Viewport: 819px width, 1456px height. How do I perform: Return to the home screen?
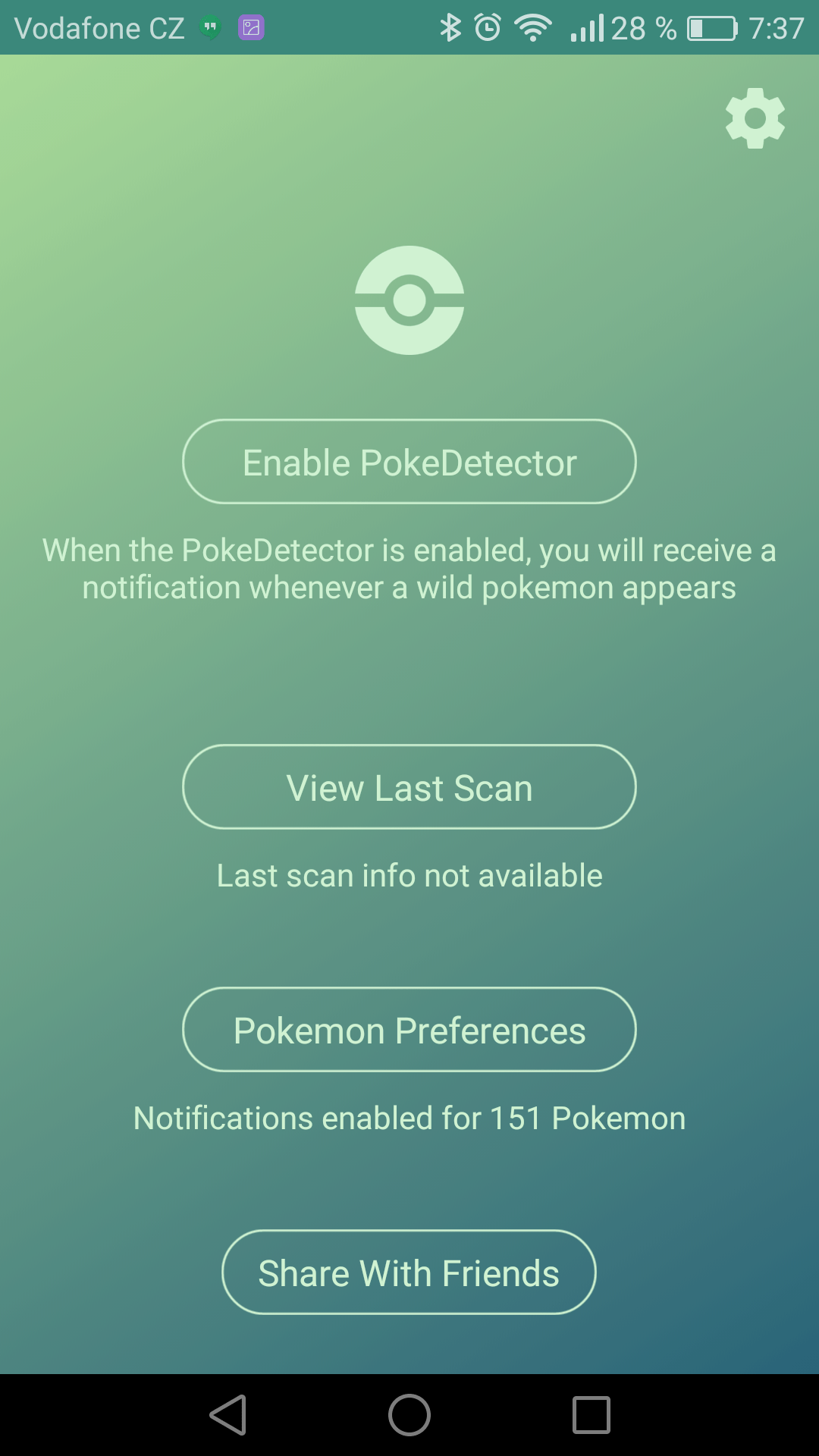[409, 1415]
